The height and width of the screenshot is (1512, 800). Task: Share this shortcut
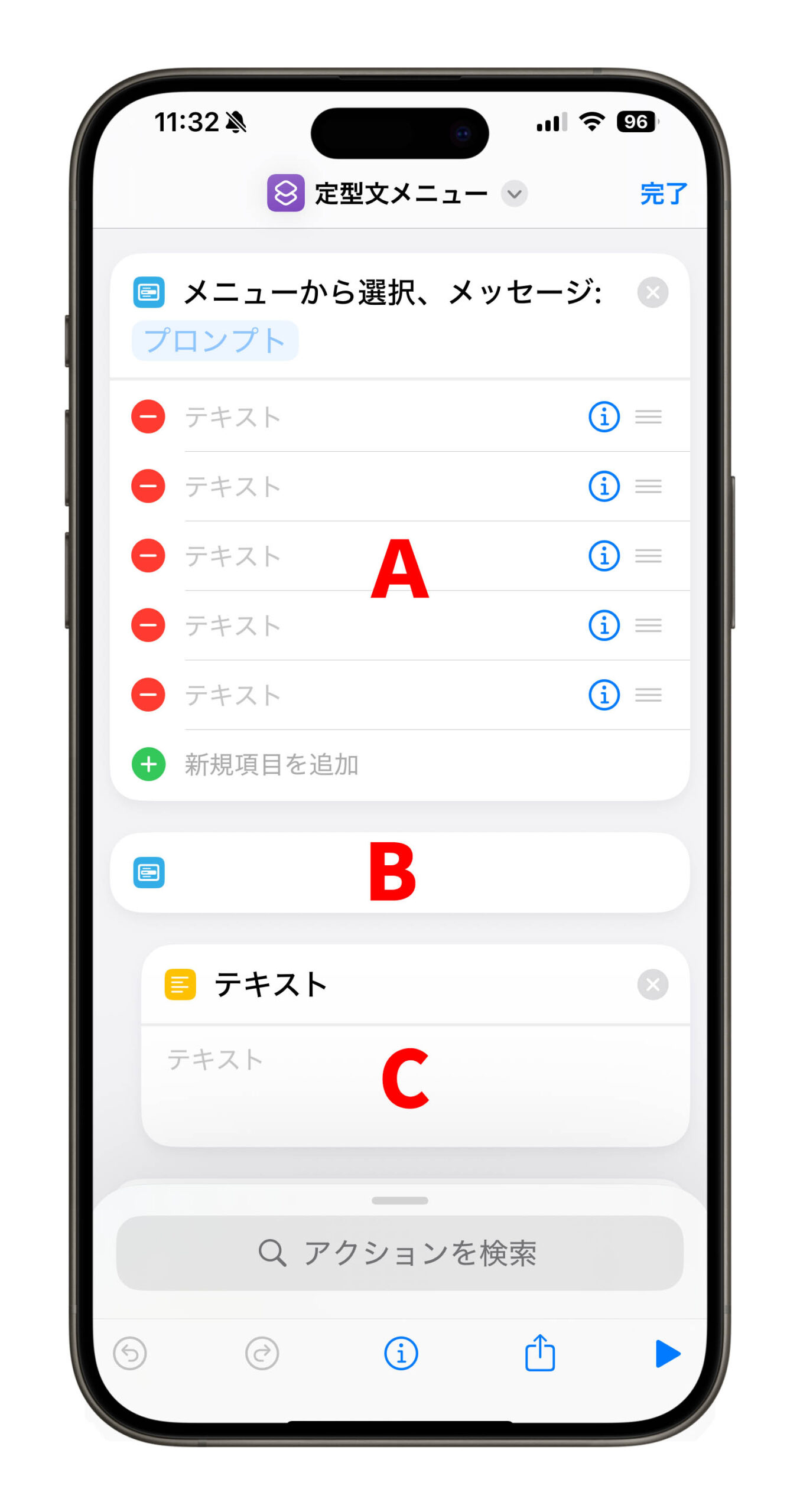pyautogui.click(x=539, y=1353)
